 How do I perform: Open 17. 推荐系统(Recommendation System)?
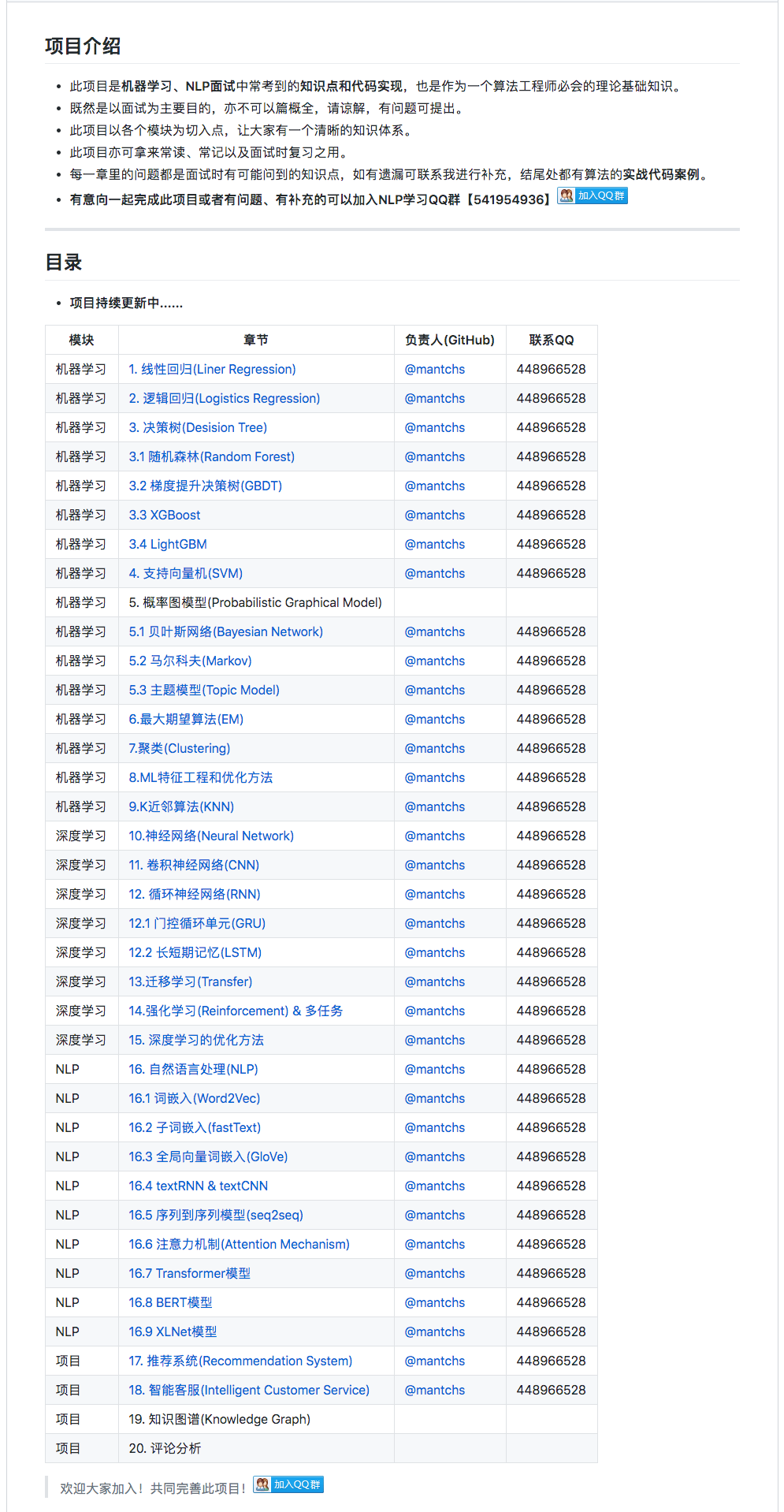tap(240, 1361)
